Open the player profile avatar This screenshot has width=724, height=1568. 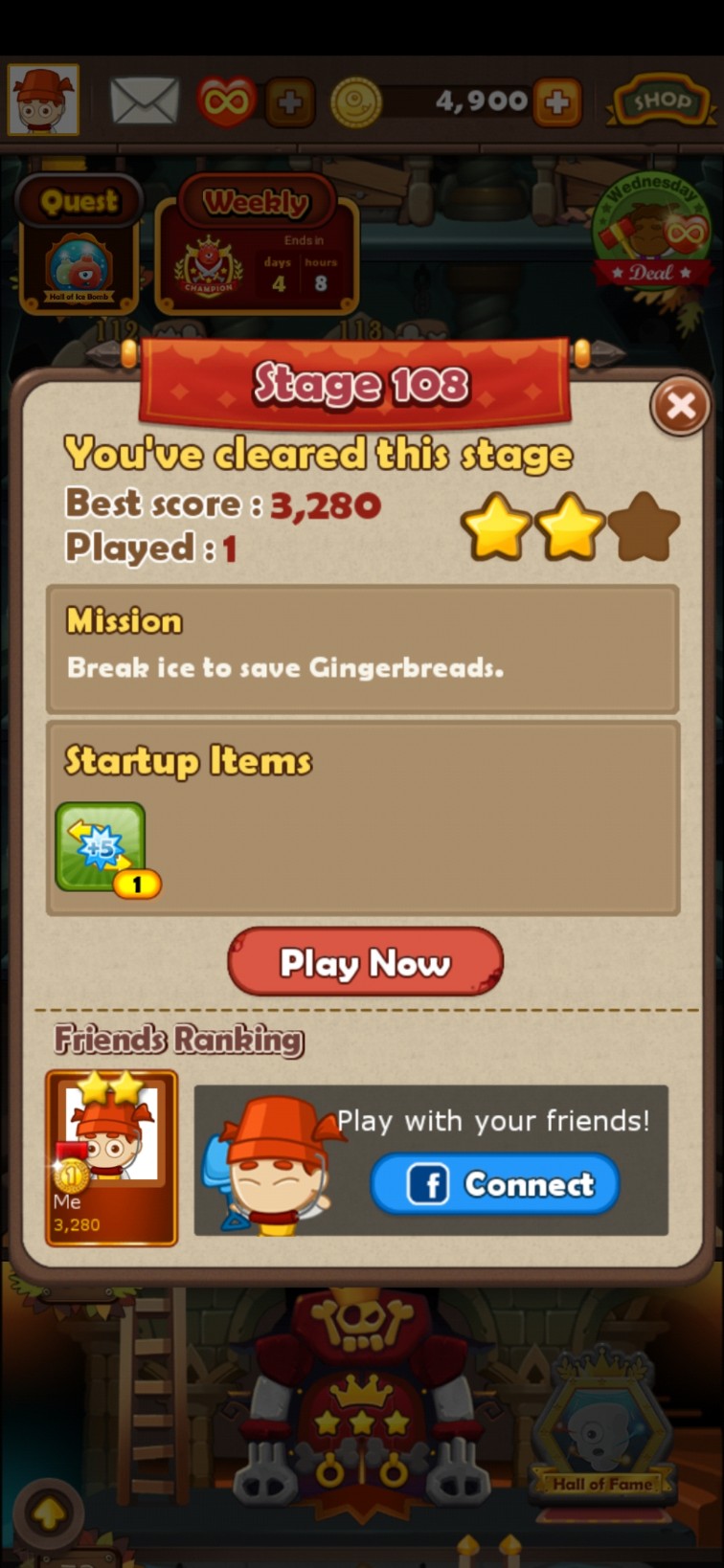43,100
